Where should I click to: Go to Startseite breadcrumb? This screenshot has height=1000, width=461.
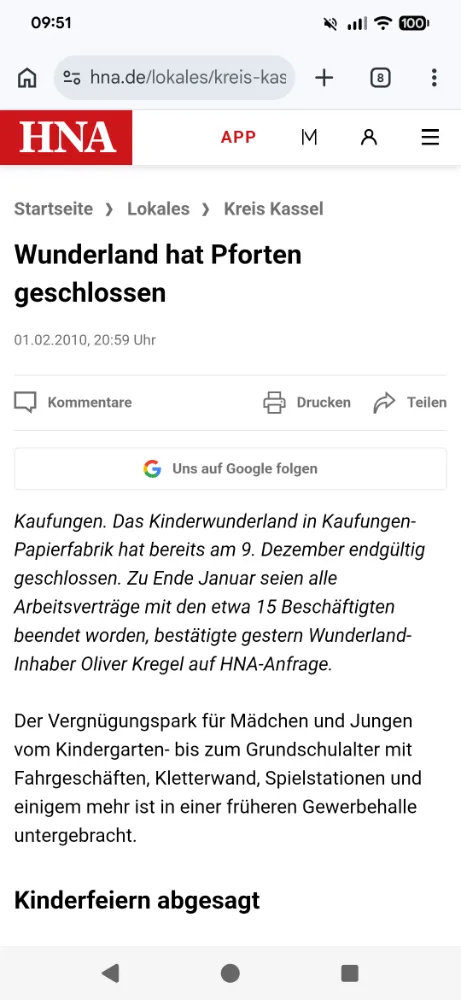[54, 209]
